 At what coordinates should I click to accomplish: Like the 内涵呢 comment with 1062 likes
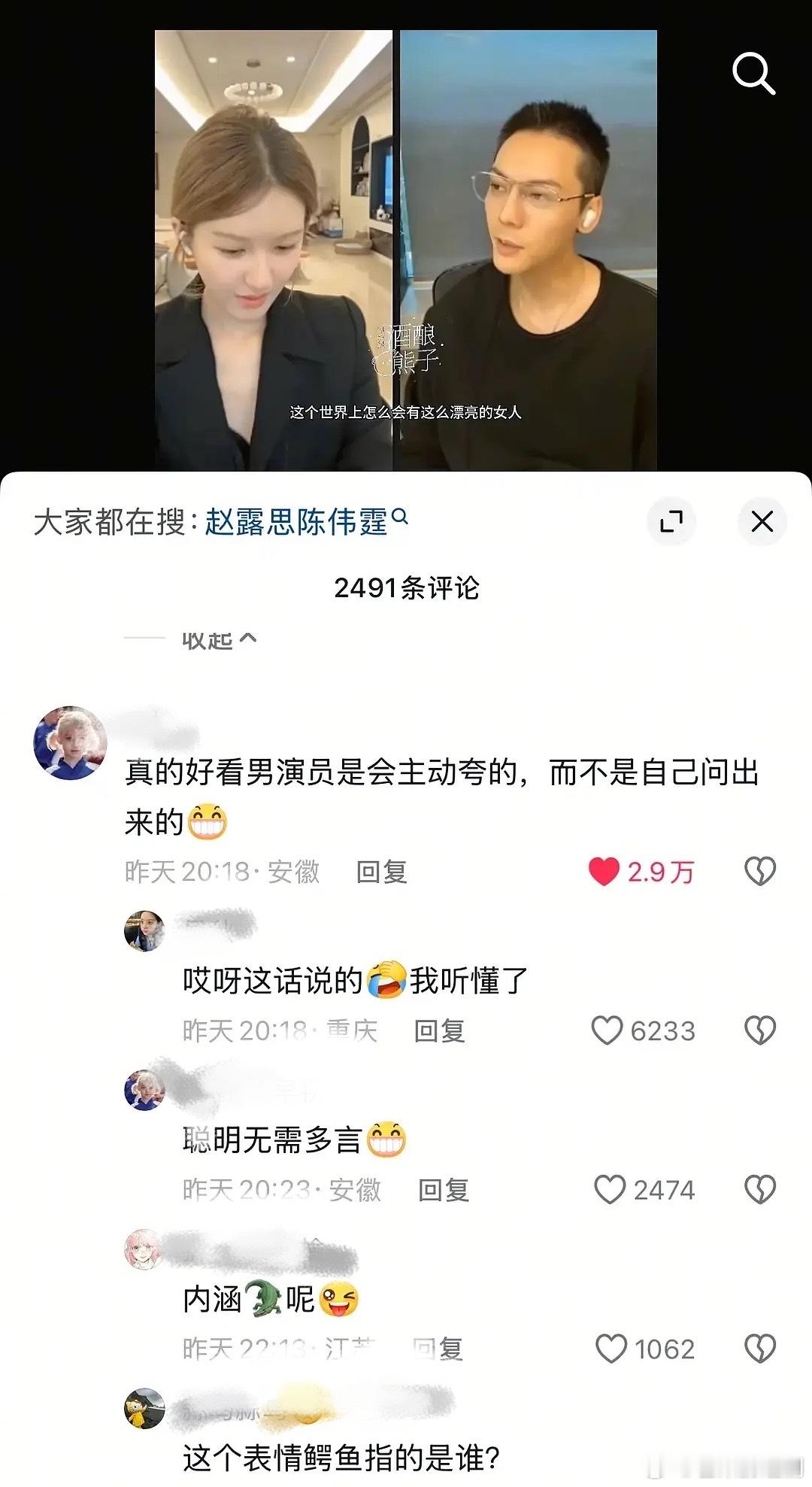point(611,1349)
